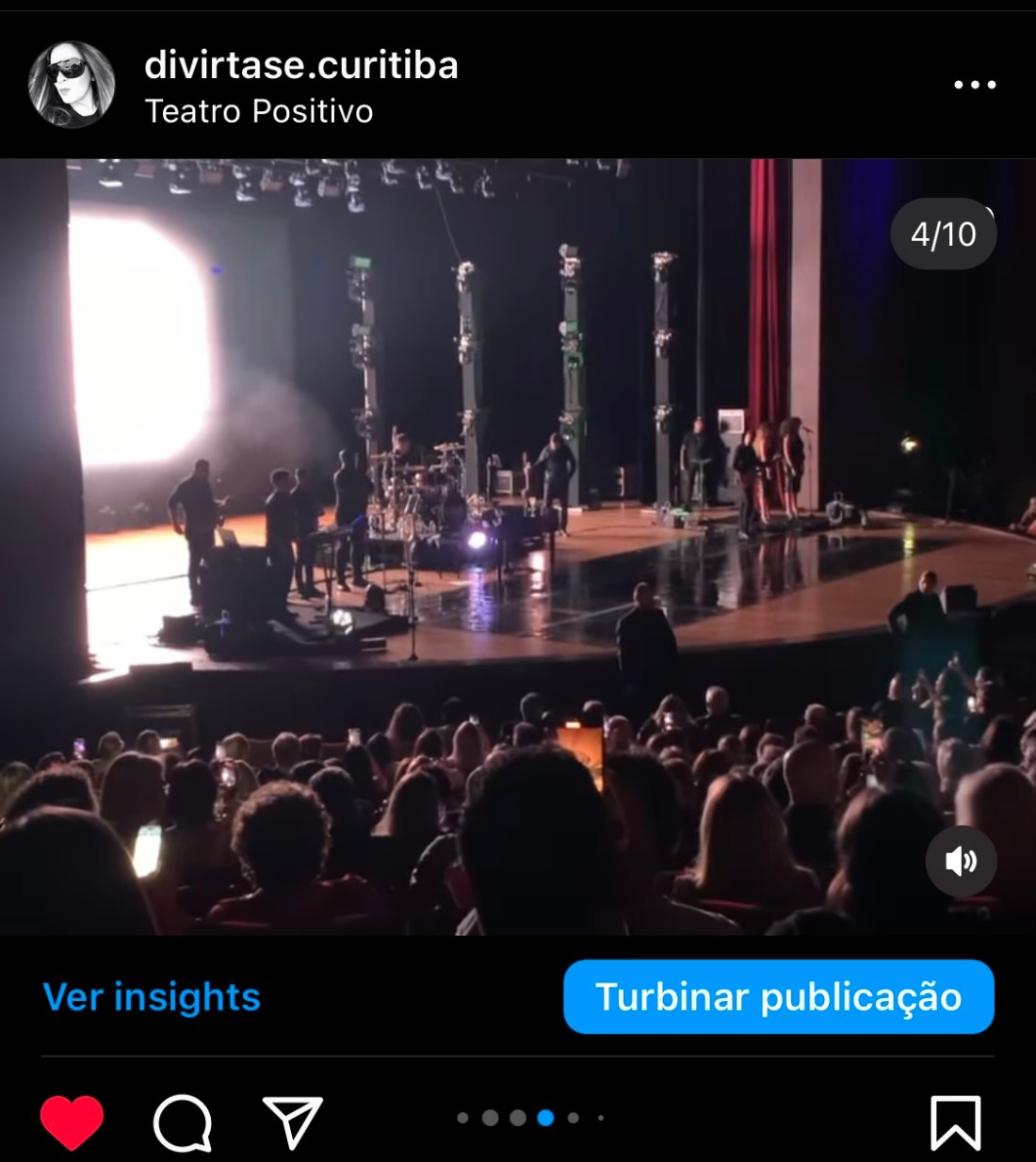Share the post via paper plane icon
The width and height of the screenshot is (1036, 1162).
click(293, 1122)
